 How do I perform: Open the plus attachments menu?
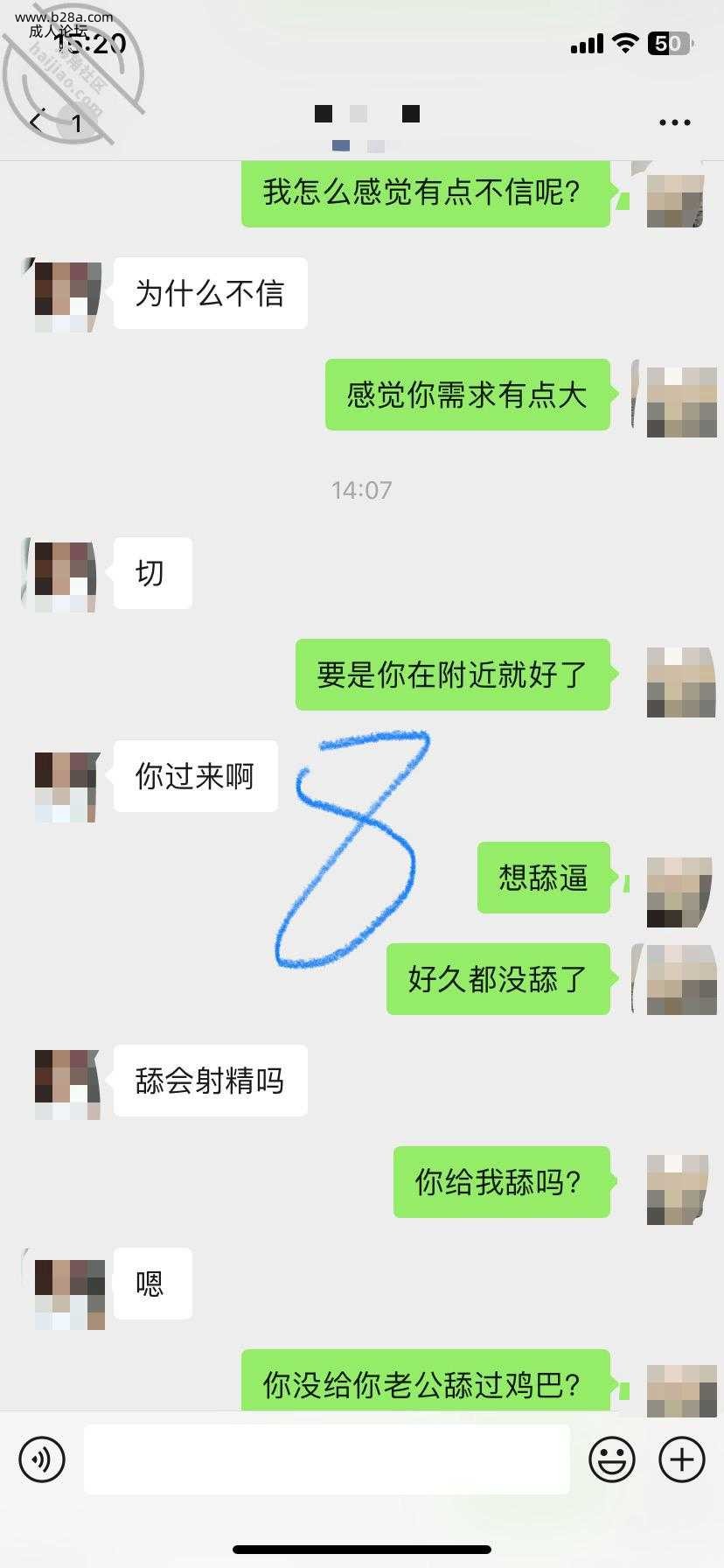[681, 1459]
